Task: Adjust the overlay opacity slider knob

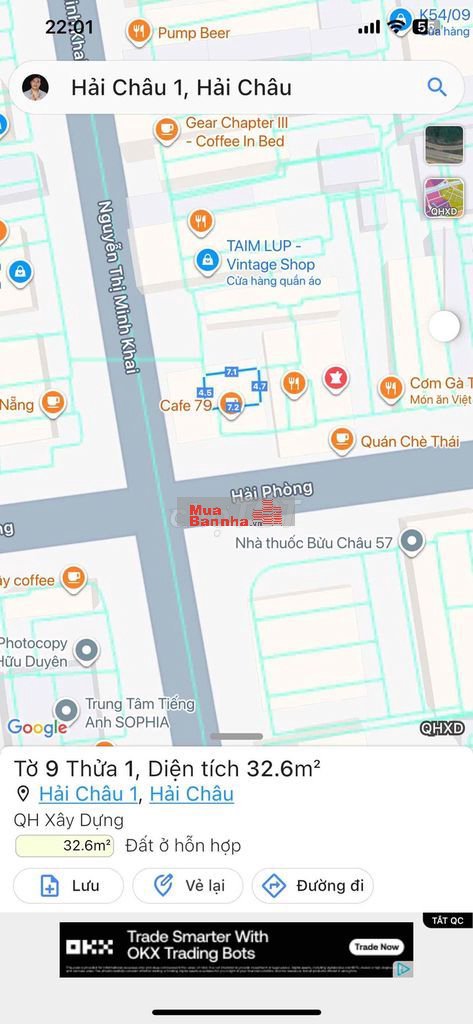Action: pyautogui.click(x=444, y=326)
